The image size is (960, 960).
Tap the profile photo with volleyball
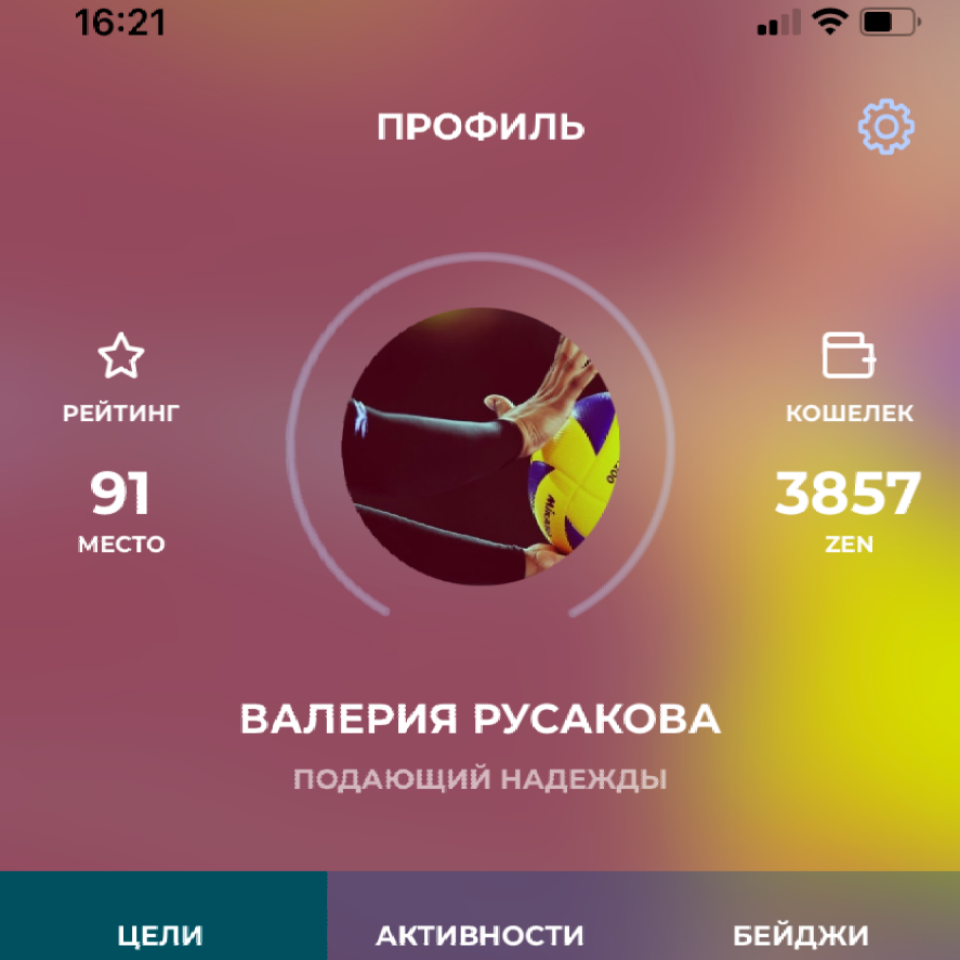(x=480, y=446)
